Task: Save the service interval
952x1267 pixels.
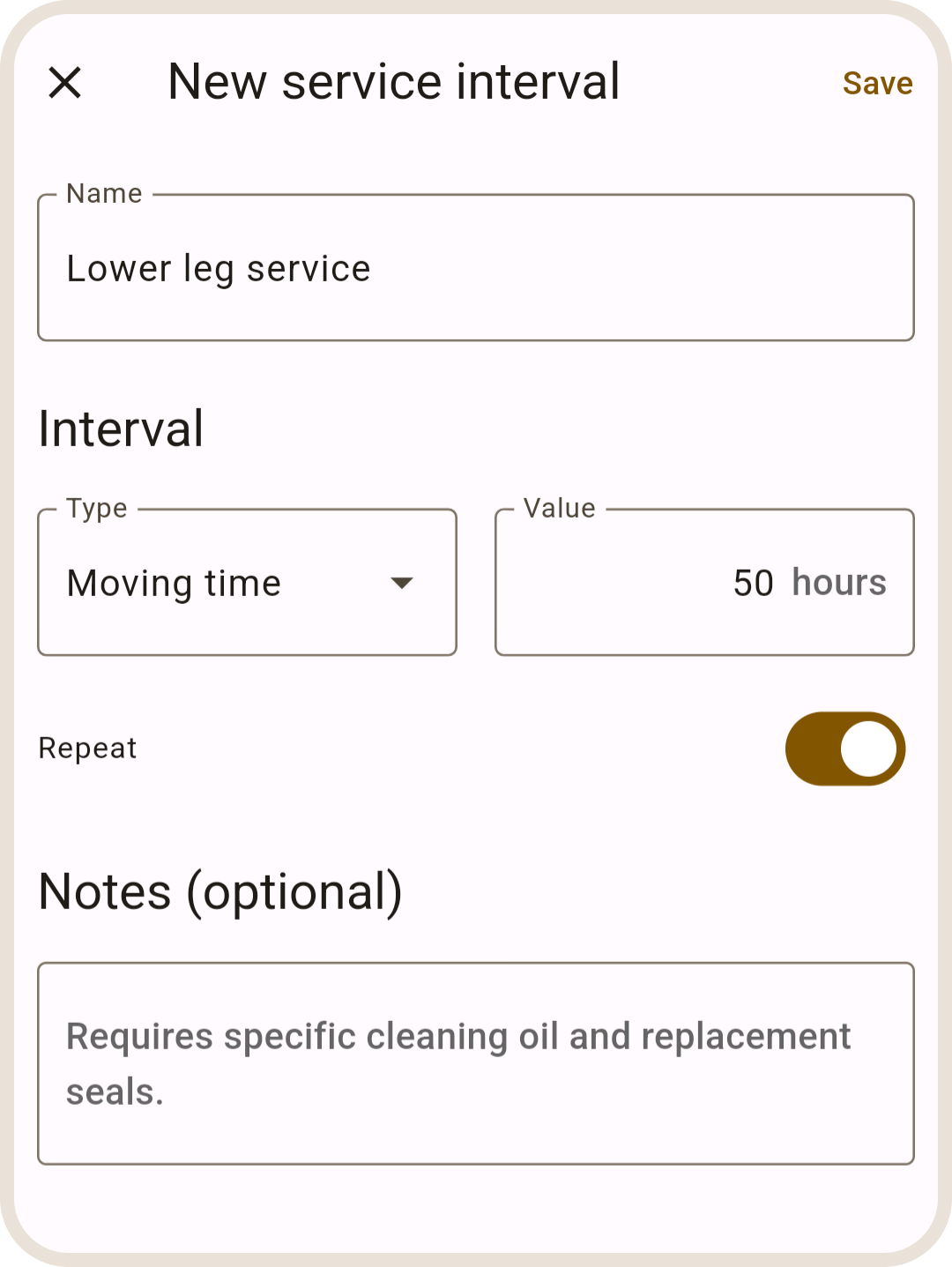Action: (x=876, y=84)
